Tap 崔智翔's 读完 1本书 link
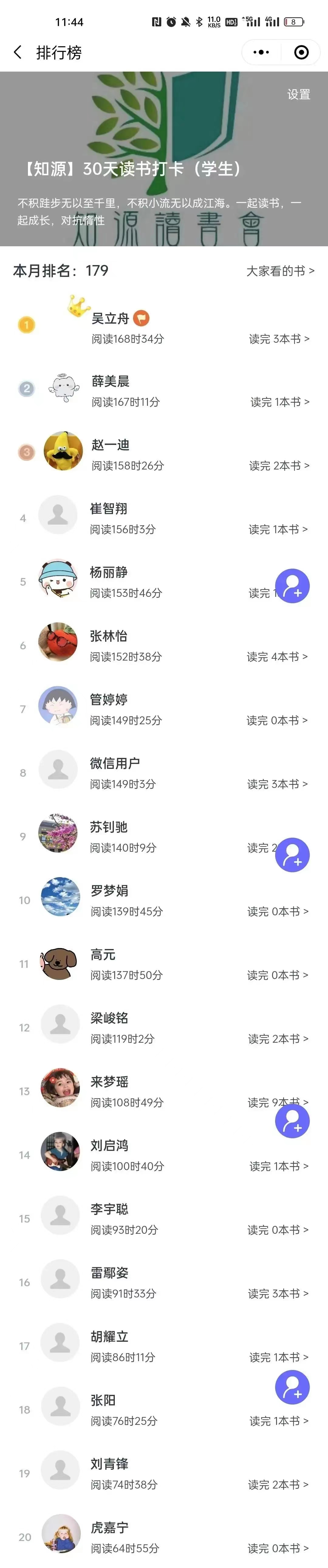Viewport: 328px width, 1568px height. point(277,530)
